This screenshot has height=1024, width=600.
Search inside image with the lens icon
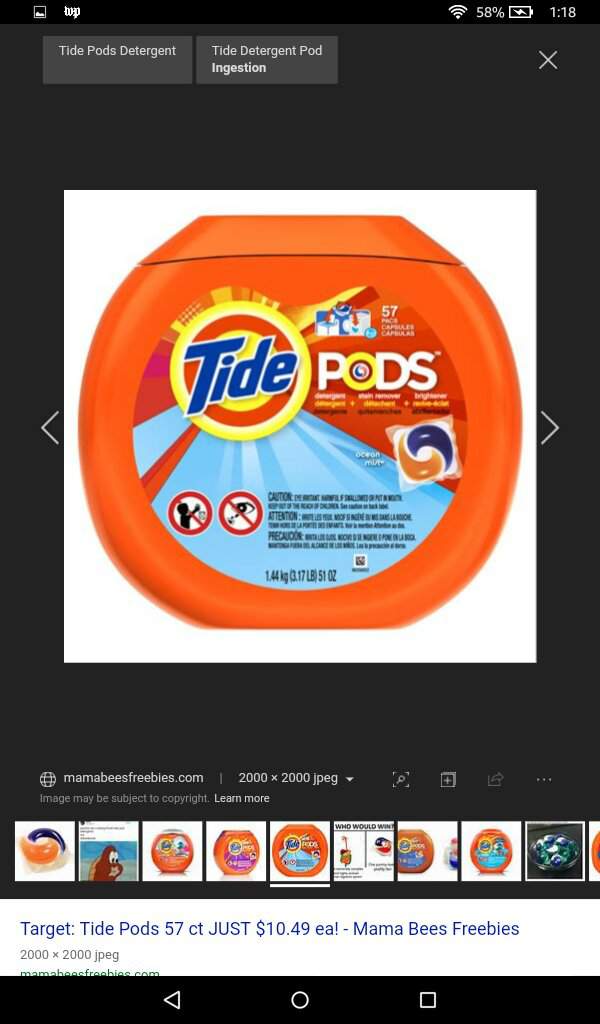401,779
